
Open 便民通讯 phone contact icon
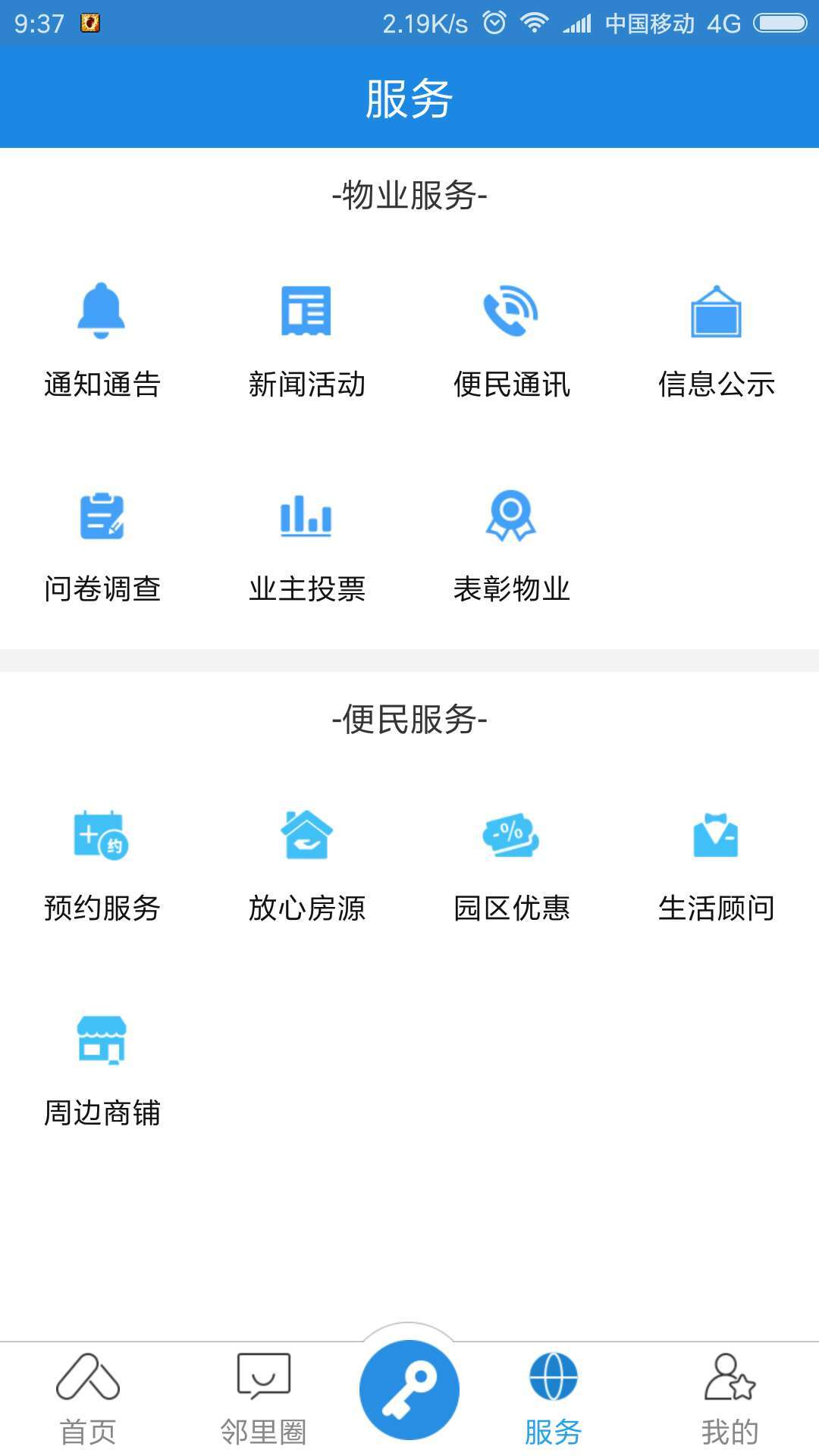512,311
